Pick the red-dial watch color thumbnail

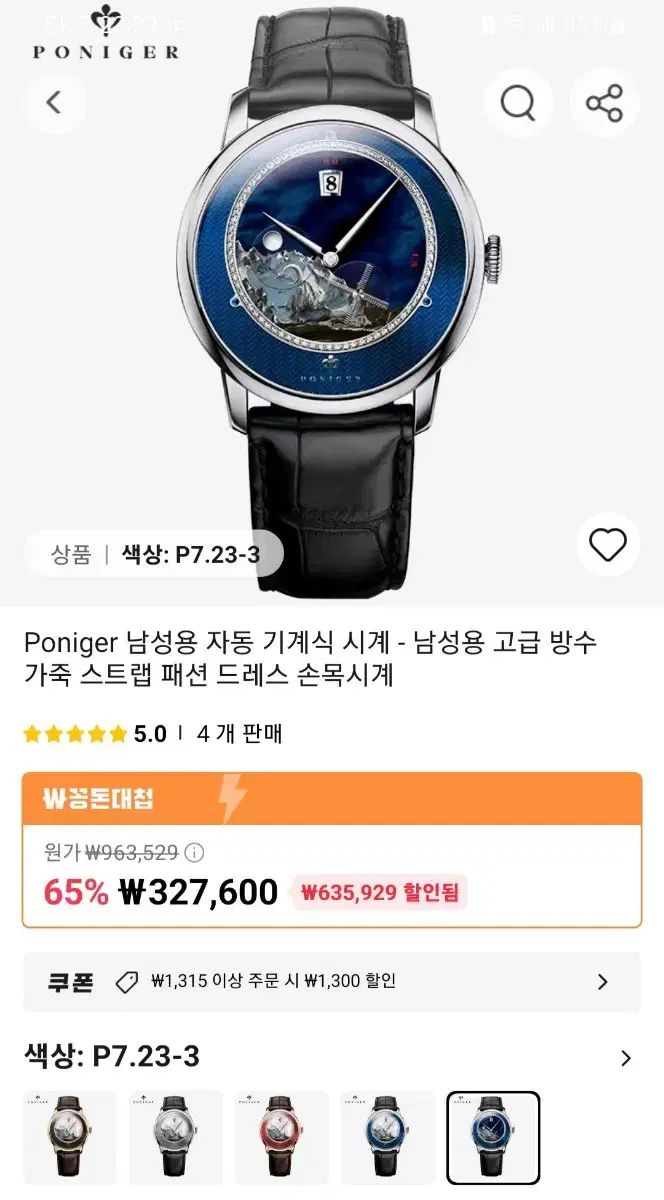(x=282, y=1137)
